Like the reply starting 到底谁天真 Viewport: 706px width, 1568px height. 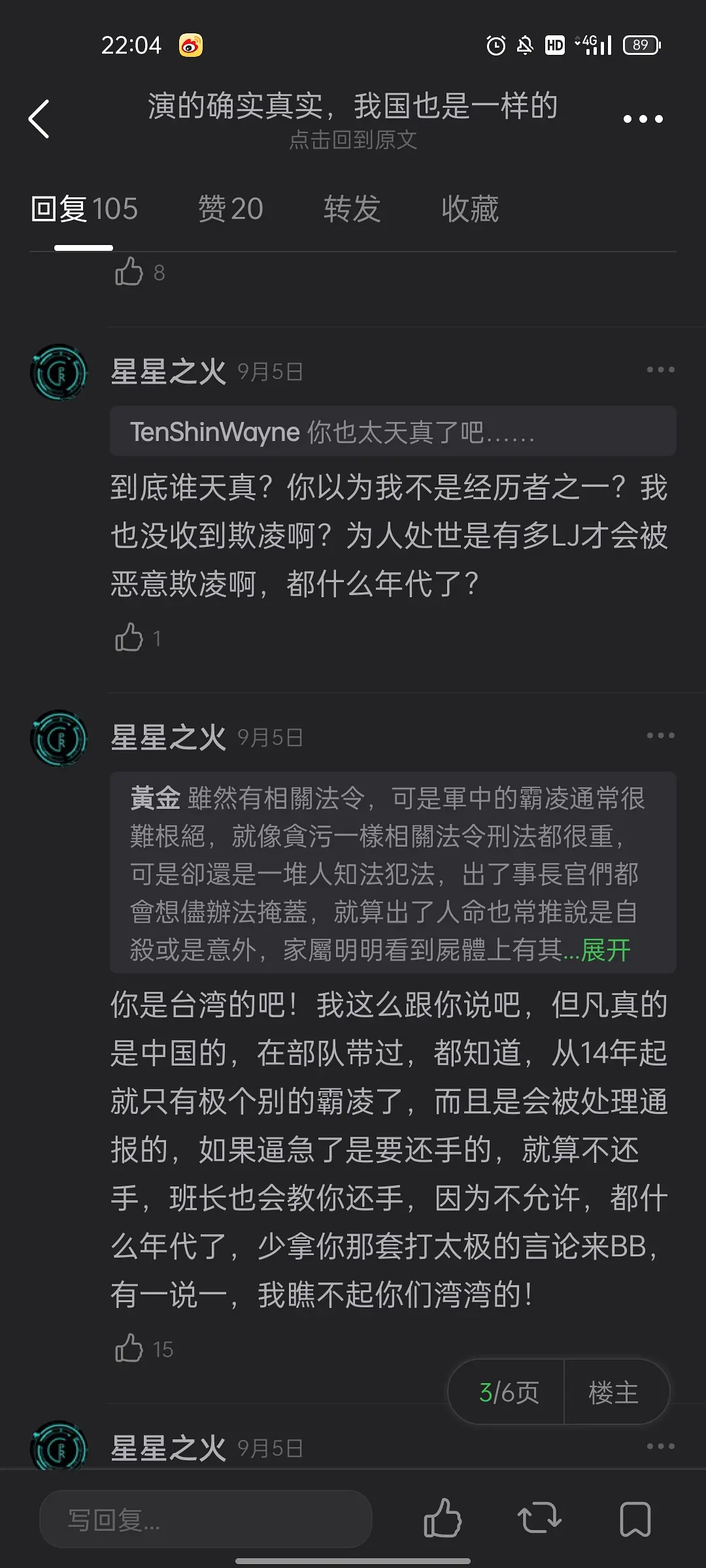coord(129,638)
